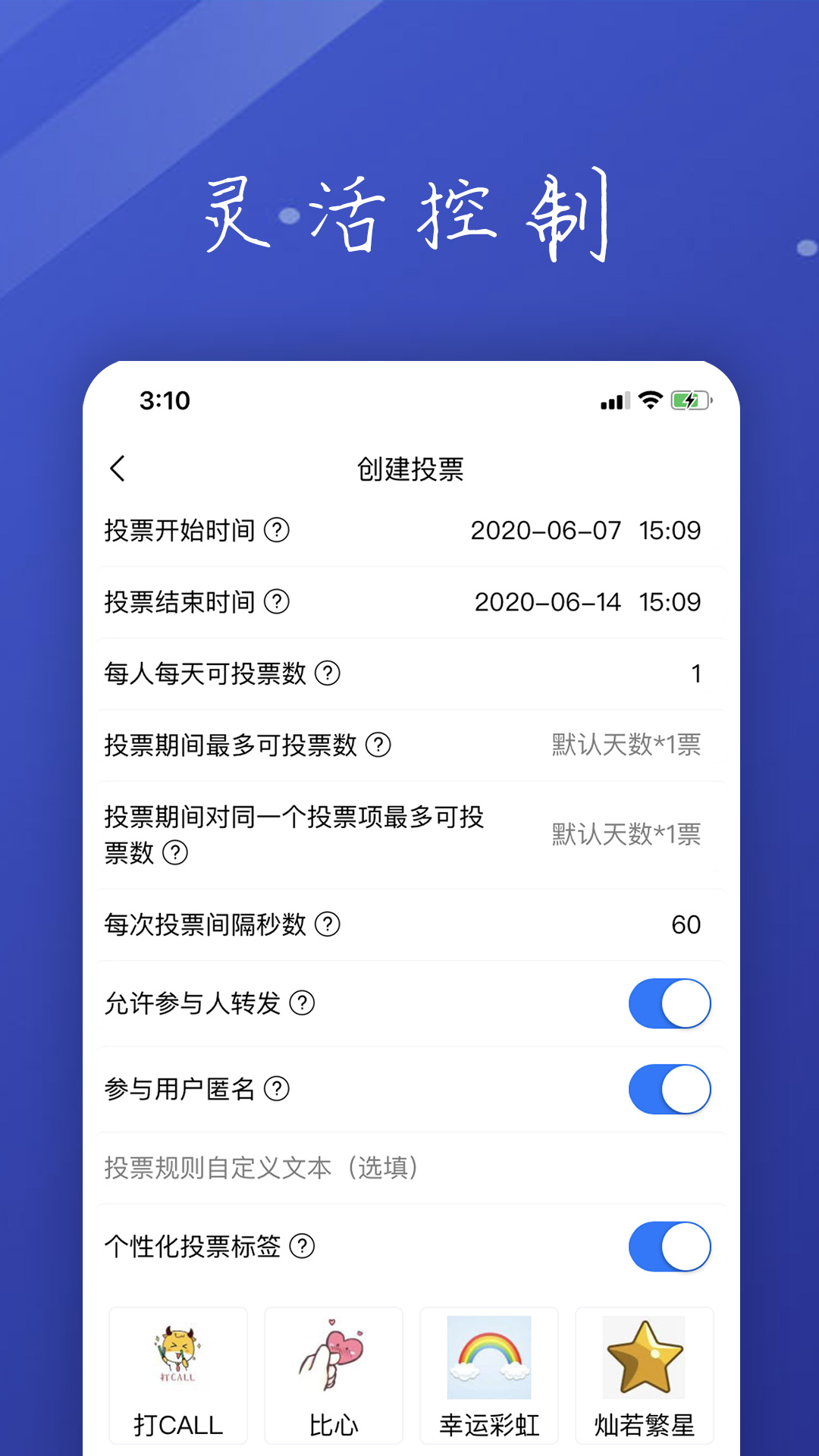
Task: Turn off 参与用户匿名
Action: (669, 1089)
